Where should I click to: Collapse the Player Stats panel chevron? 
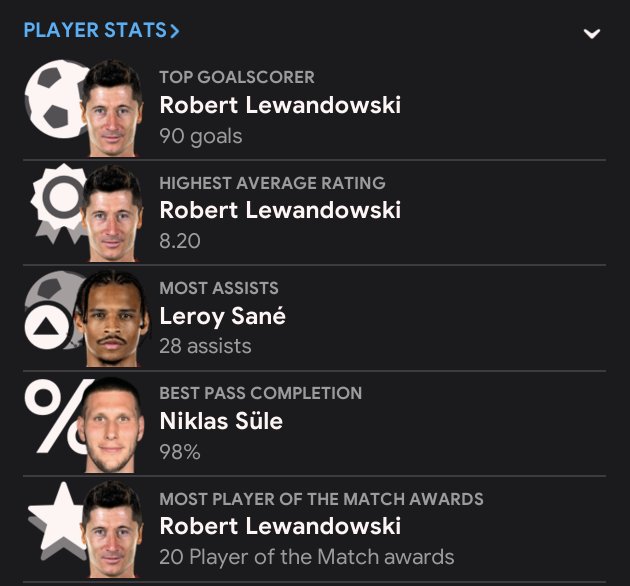point(592,33)
